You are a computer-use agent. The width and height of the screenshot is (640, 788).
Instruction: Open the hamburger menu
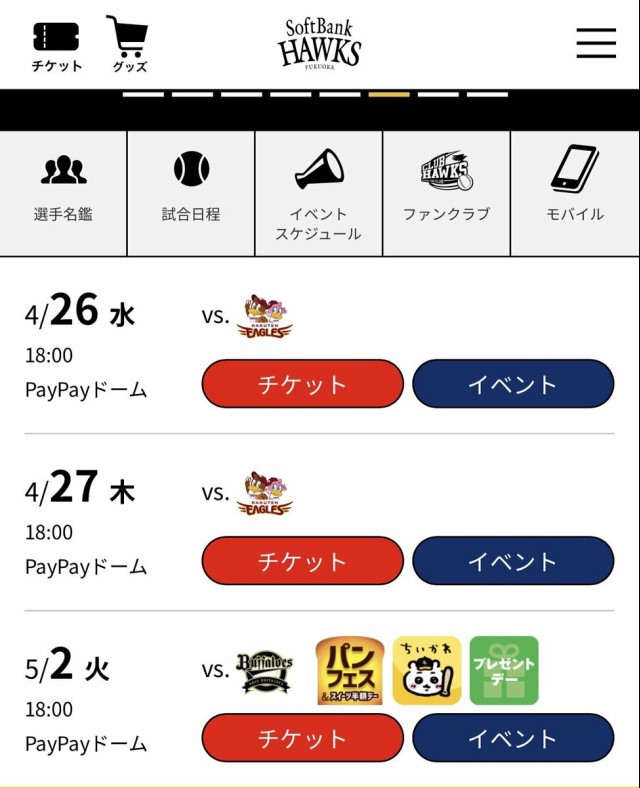click(x=596, y=43)
